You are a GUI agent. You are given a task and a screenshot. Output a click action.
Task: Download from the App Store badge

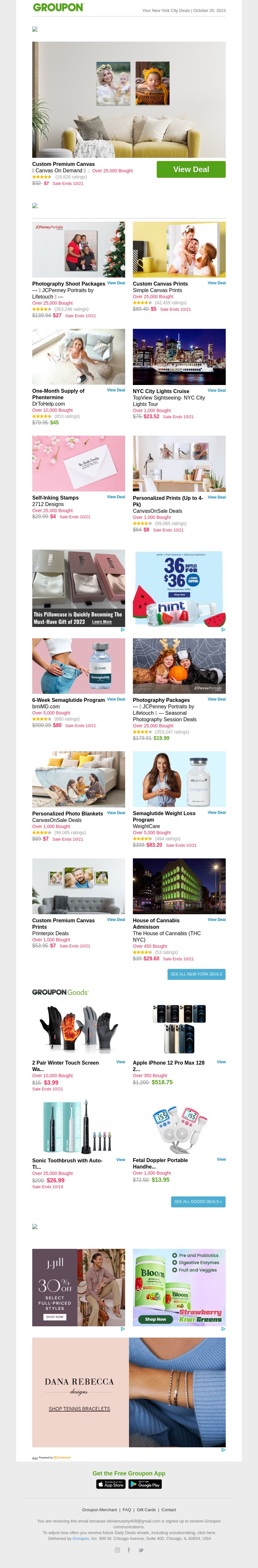coord(111,1485)
